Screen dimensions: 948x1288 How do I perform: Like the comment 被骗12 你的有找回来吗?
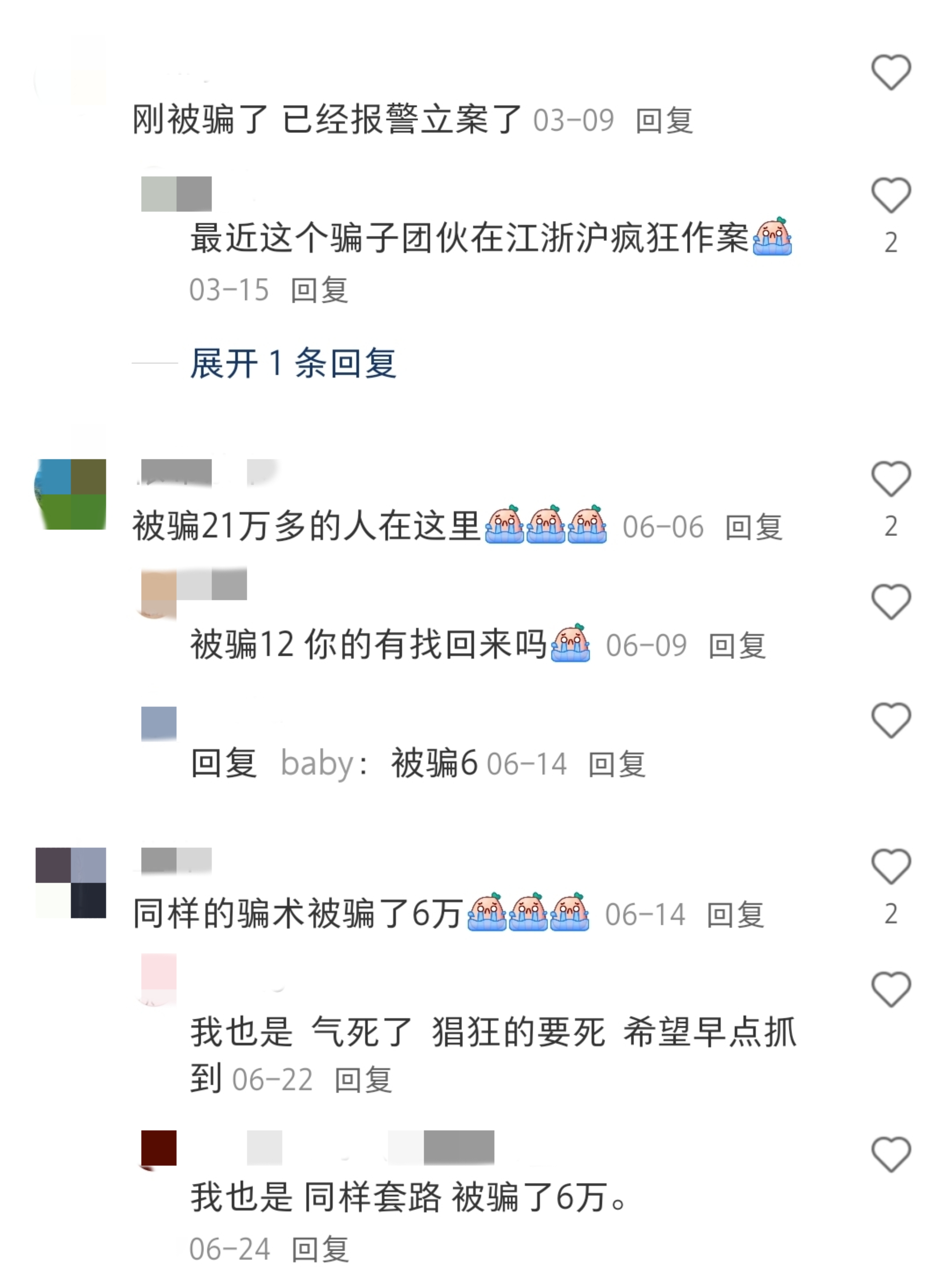(891, 602)
